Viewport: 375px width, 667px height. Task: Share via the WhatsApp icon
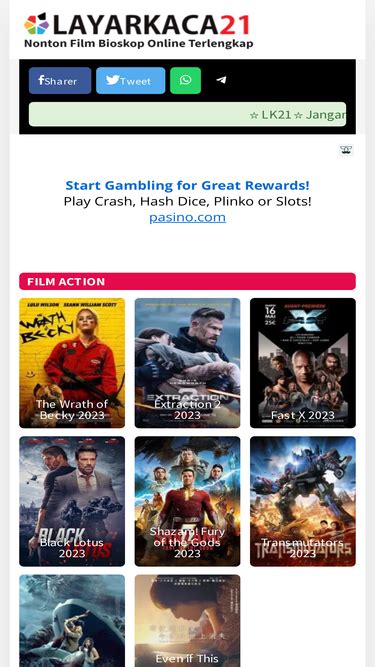click(x=185, y=80)
